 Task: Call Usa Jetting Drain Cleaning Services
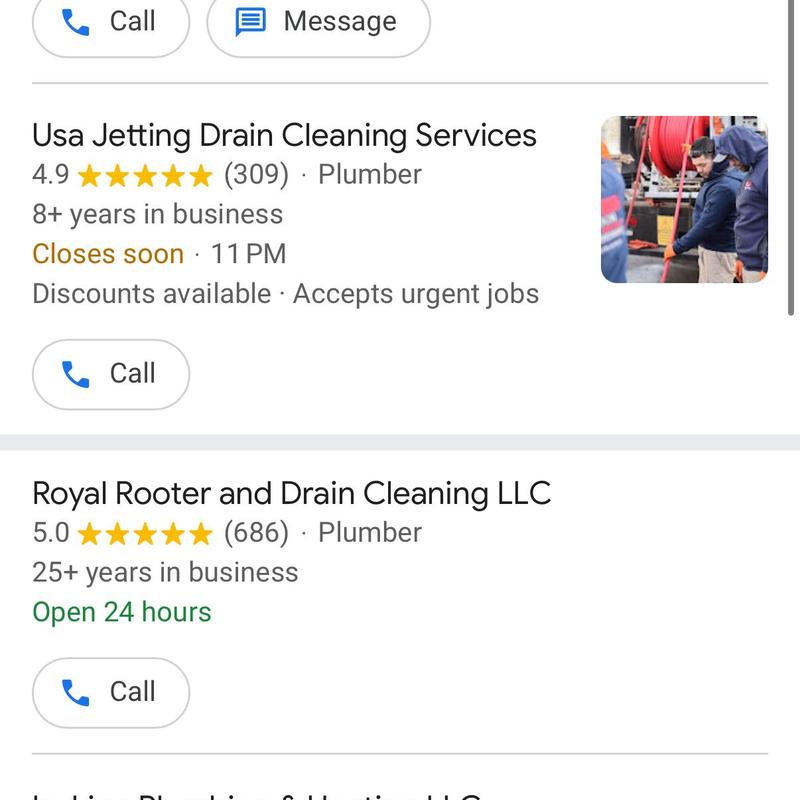111,374
